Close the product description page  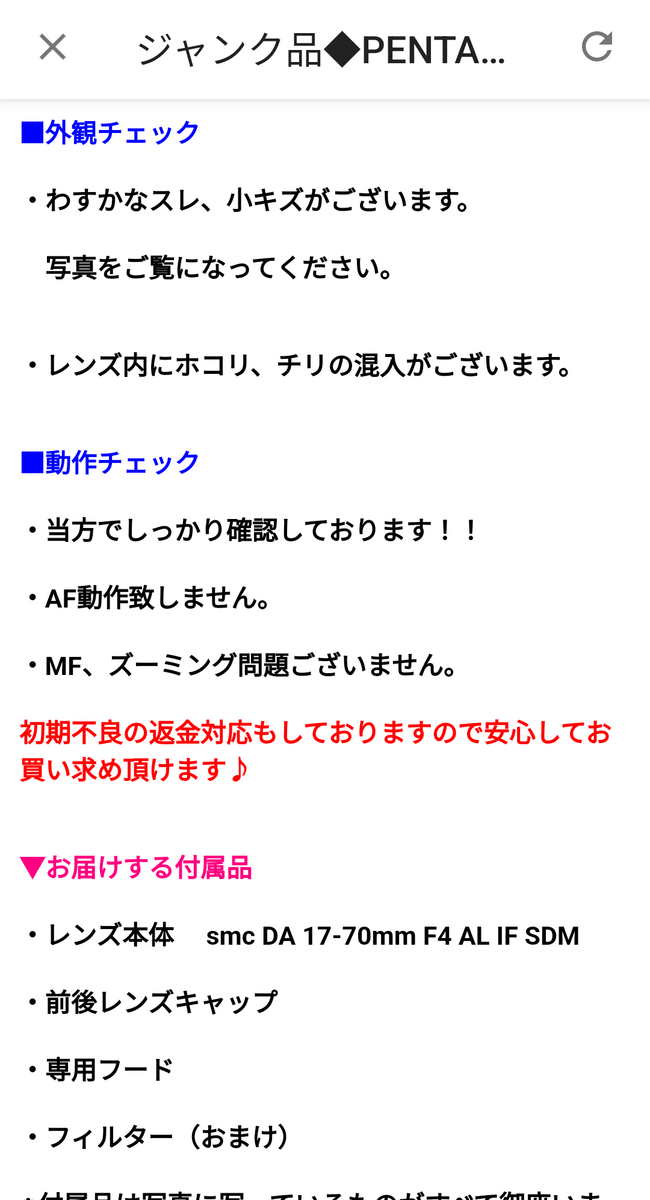[52, 47]
